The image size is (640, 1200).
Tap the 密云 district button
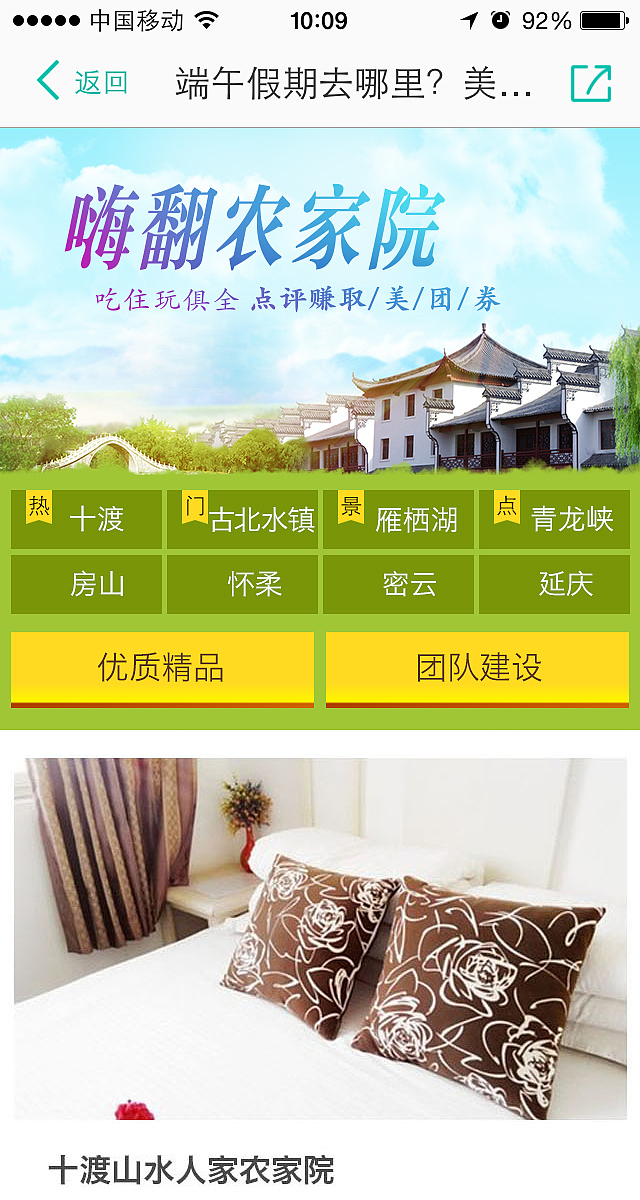(398, 584)
